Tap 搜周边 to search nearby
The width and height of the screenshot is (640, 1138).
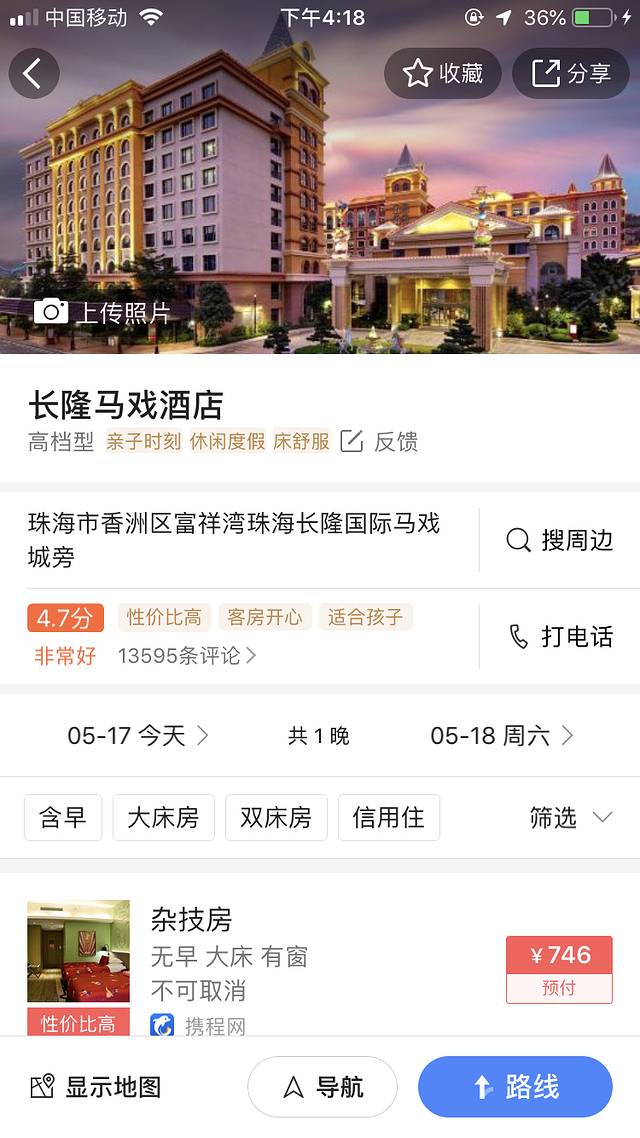560,541
